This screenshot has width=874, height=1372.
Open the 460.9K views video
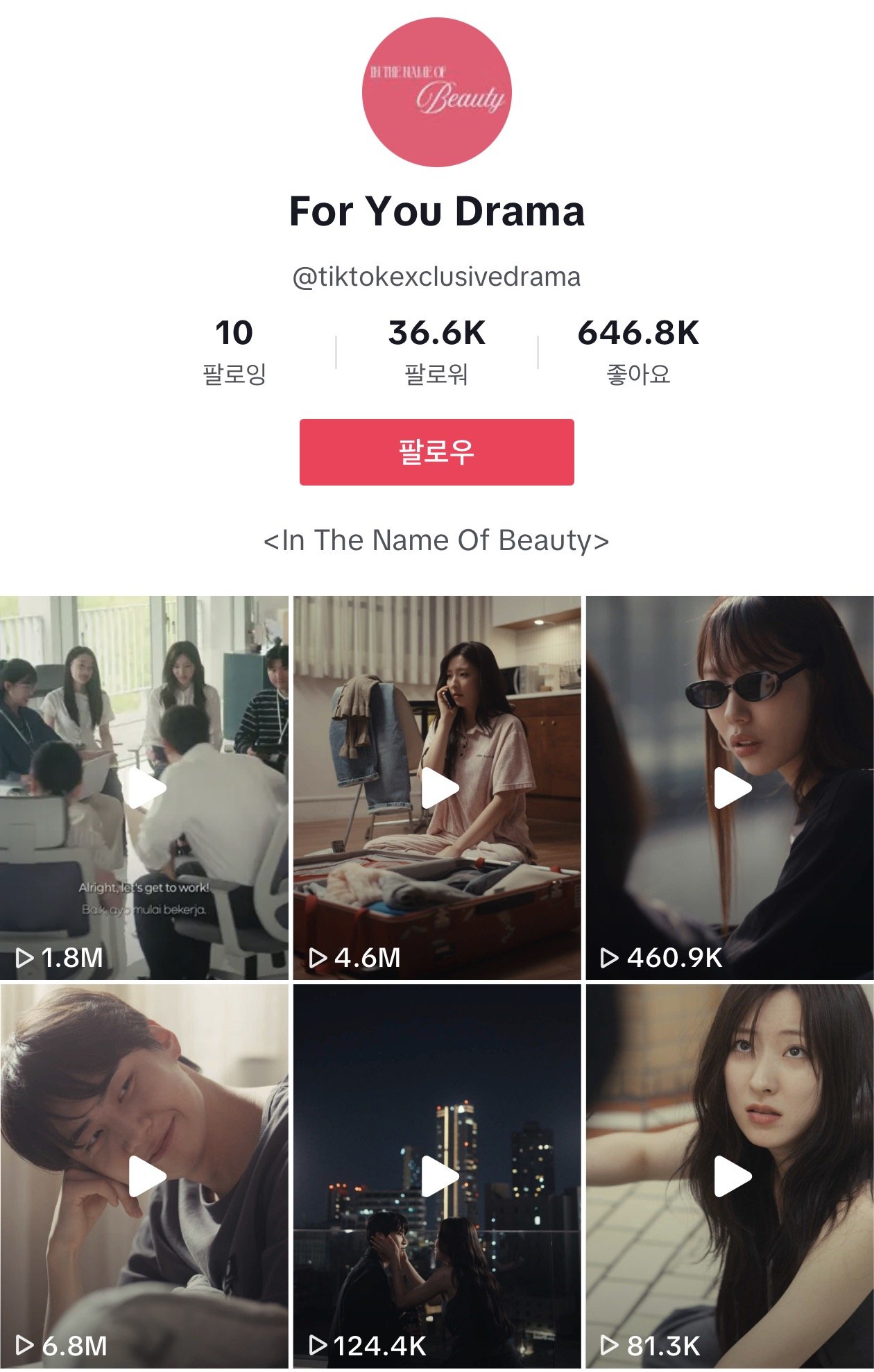click(730, 787)
